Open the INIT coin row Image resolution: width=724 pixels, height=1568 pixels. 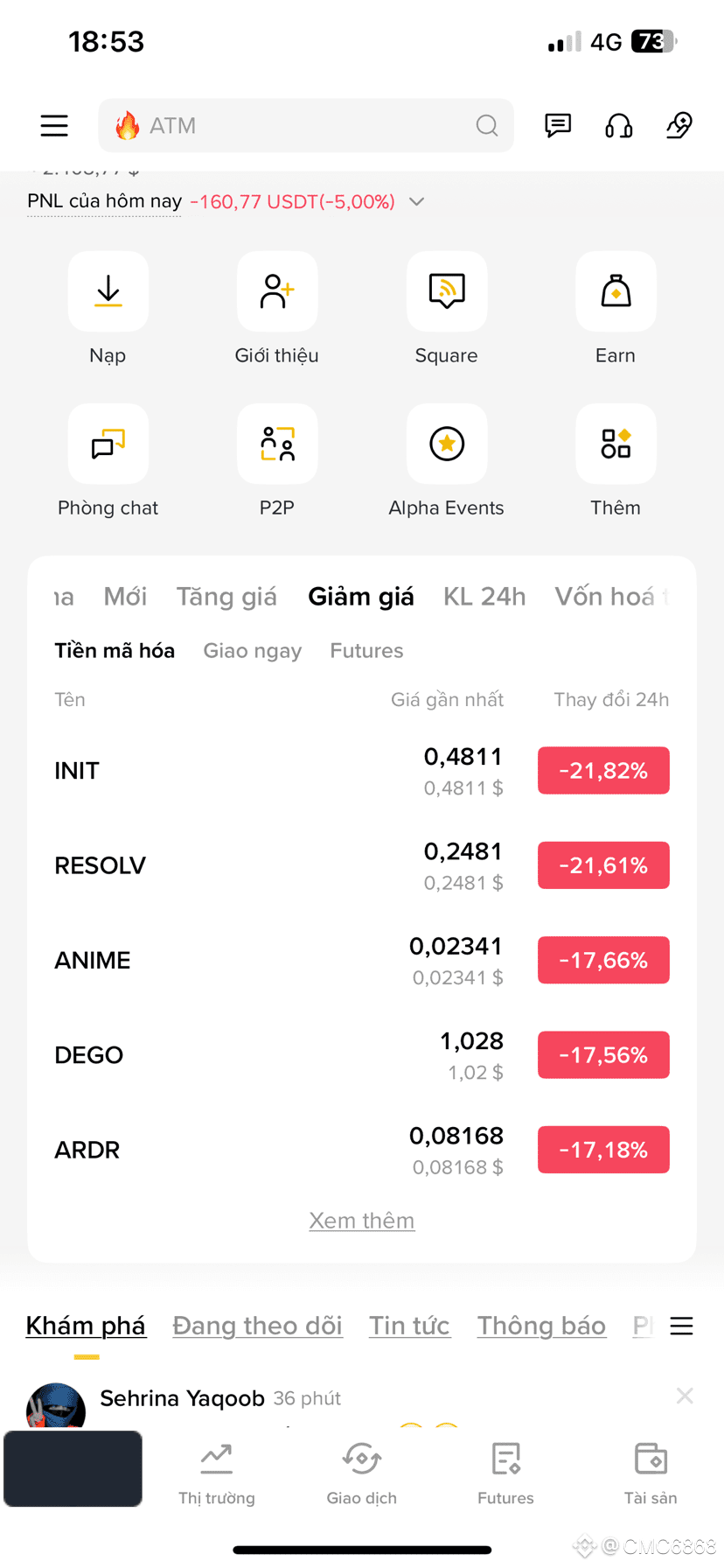(362, 771)
